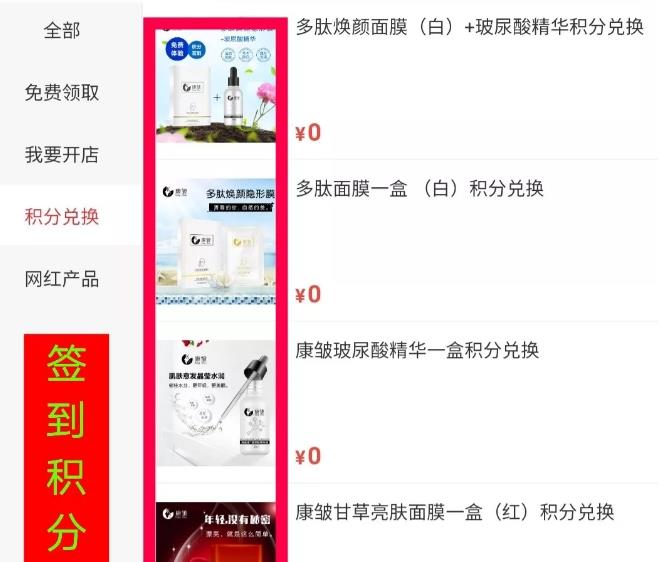Open 康皱甘草亮肤面膜一盒（红）product
662x562 pixels.
coord(454,513)
